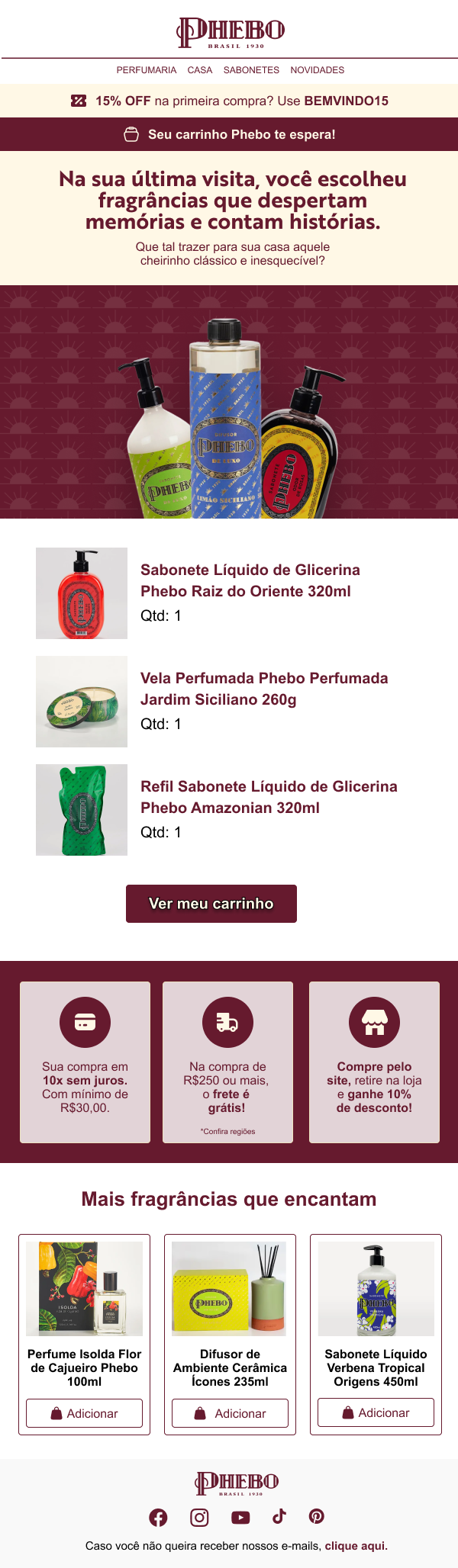Open the SABONETES category
Screen dimensions: 458x1568
[251, 70]
